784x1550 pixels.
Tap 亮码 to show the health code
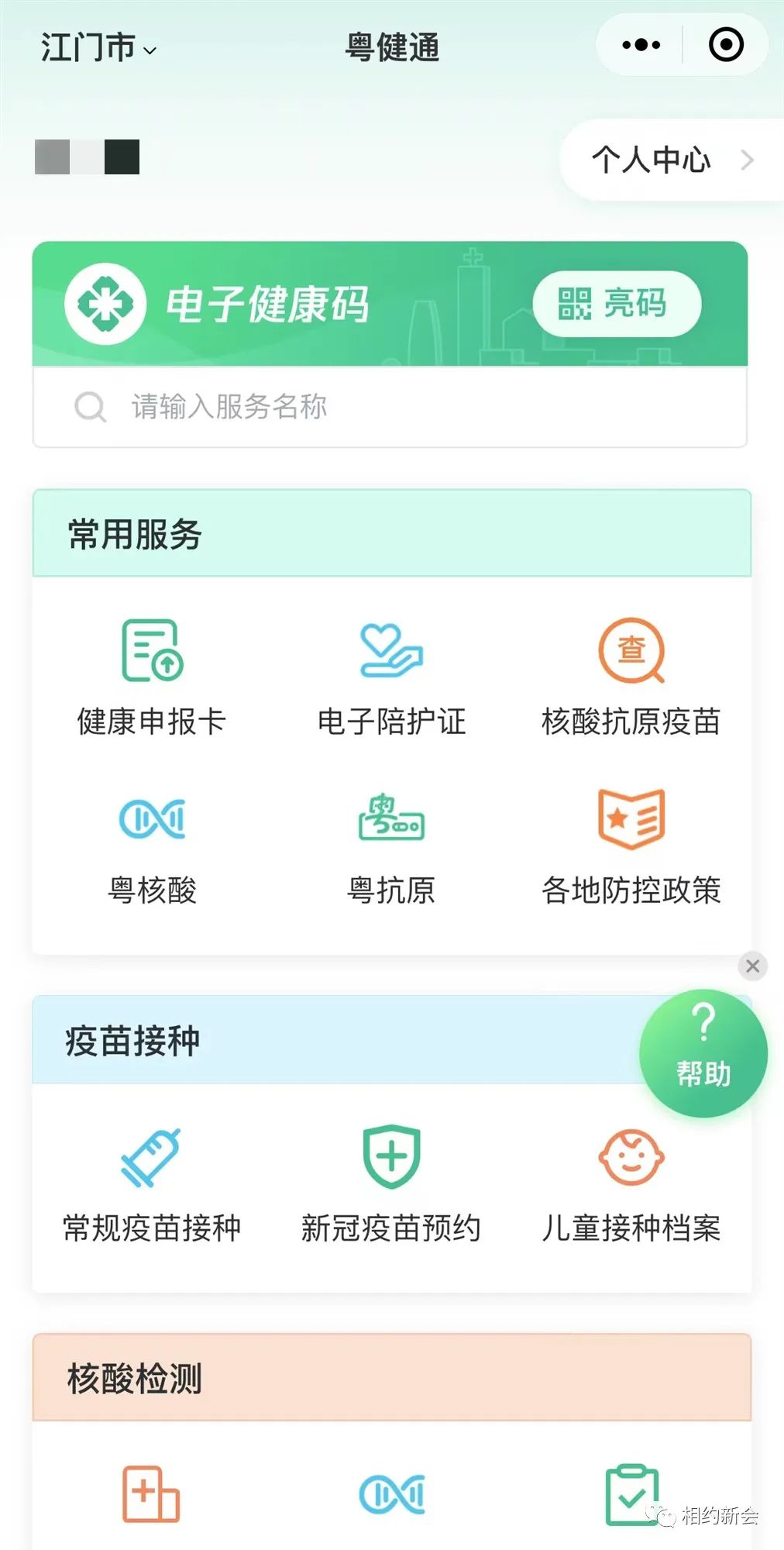coord(617,304)
